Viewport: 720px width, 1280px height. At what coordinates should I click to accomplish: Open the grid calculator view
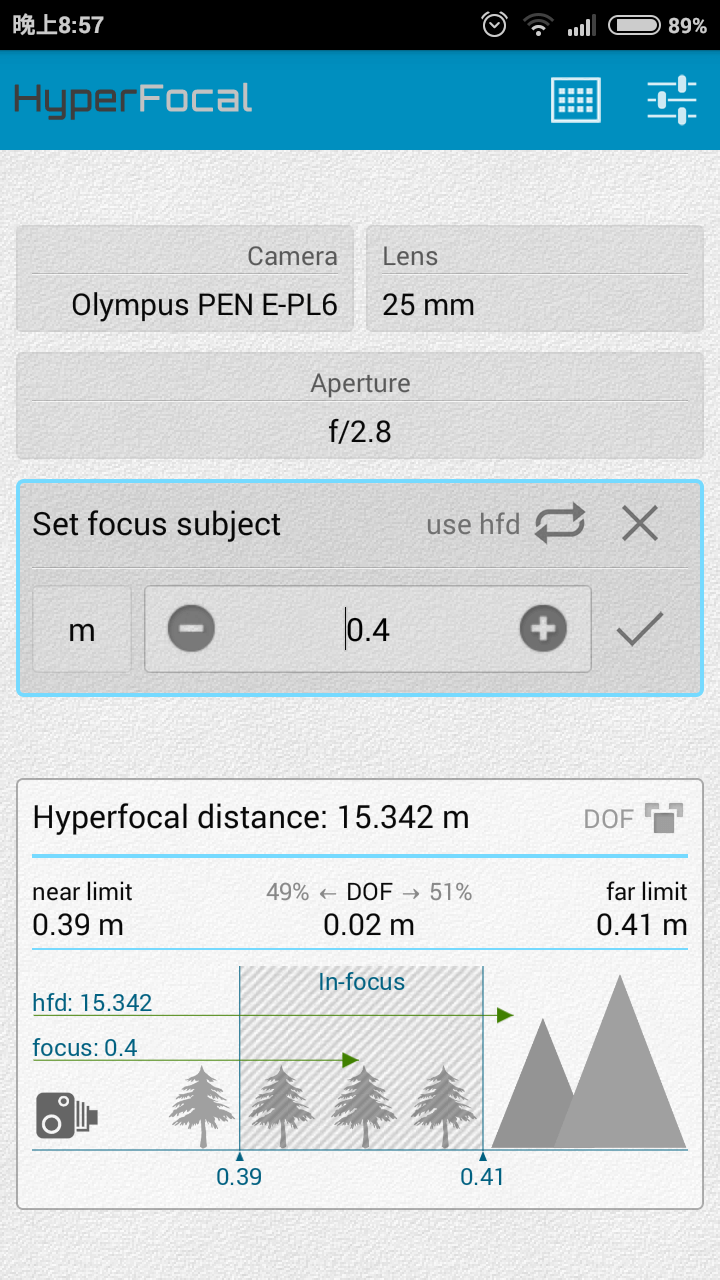[x=575, y=100]
